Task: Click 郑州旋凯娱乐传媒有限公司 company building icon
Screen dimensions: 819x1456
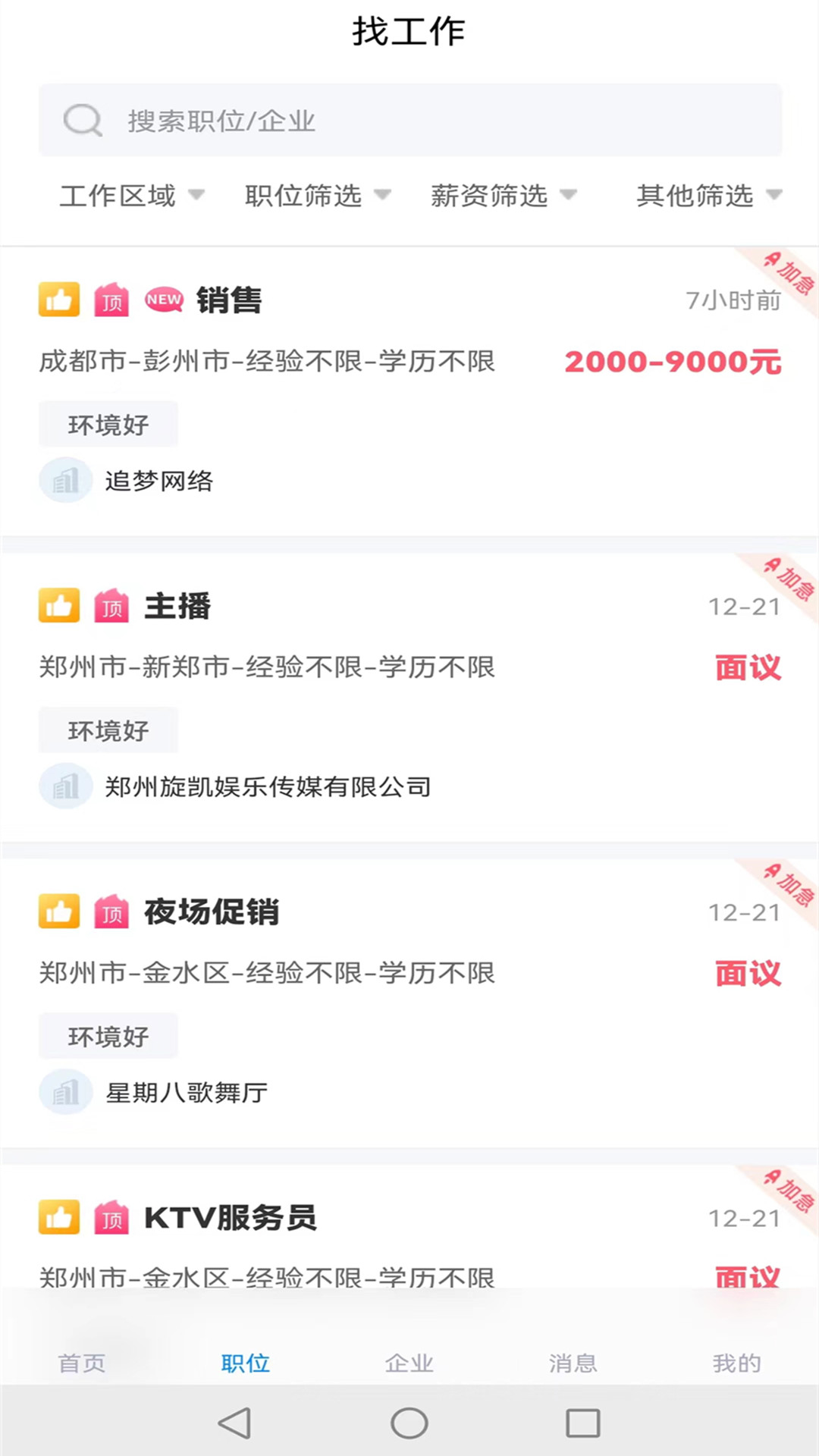Action: [x=65, y=786]
